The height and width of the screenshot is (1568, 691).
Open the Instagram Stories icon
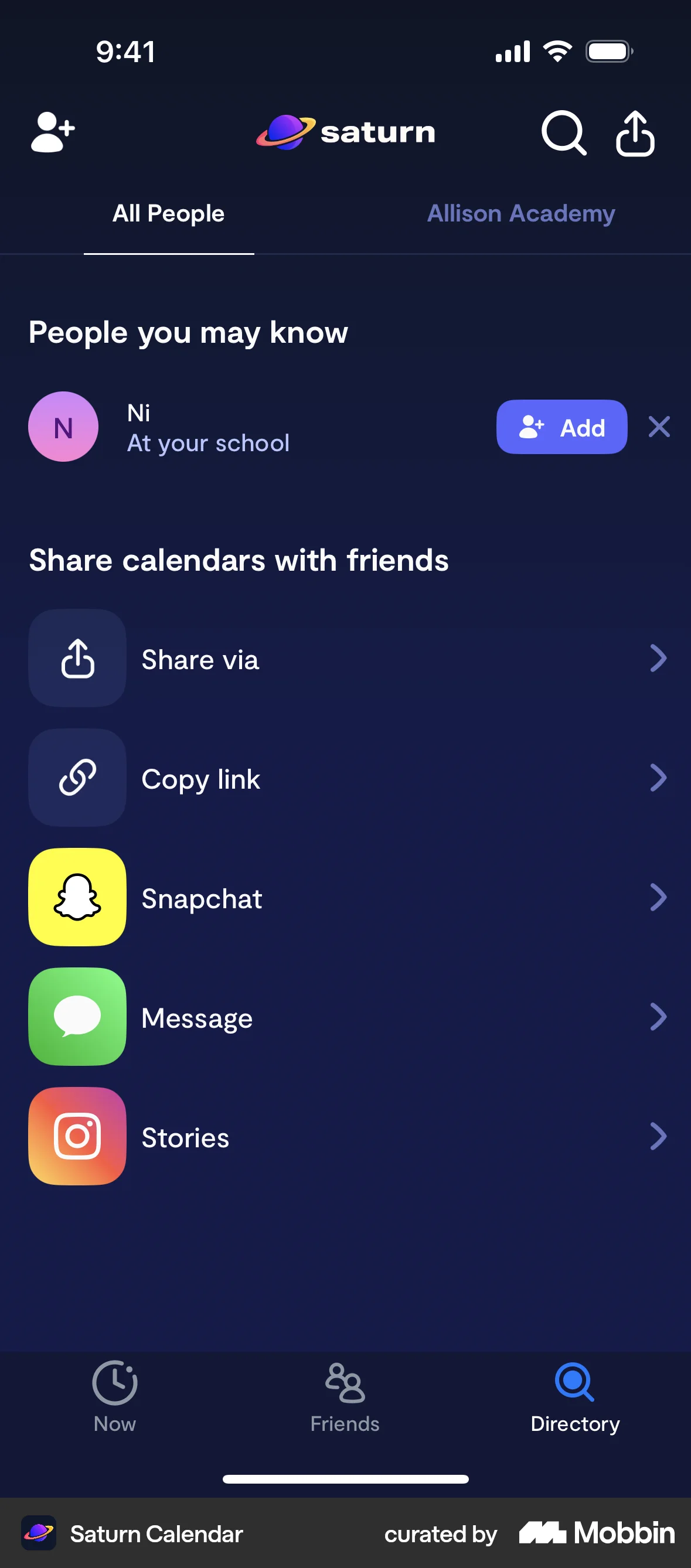(77, 1136)
